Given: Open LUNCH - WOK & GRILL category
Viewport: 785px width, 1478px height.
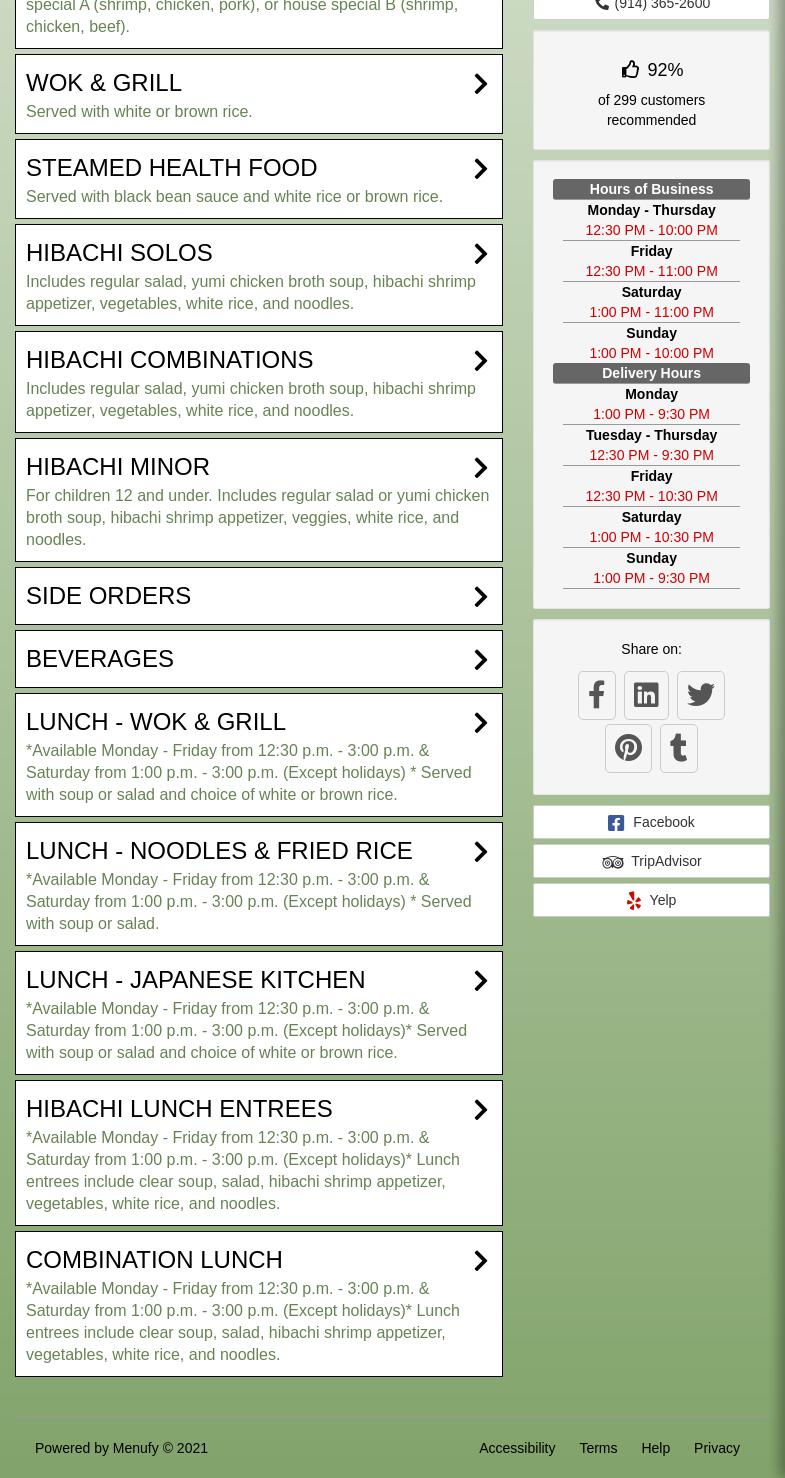Looking at the screenshot, I should [258, 755].
